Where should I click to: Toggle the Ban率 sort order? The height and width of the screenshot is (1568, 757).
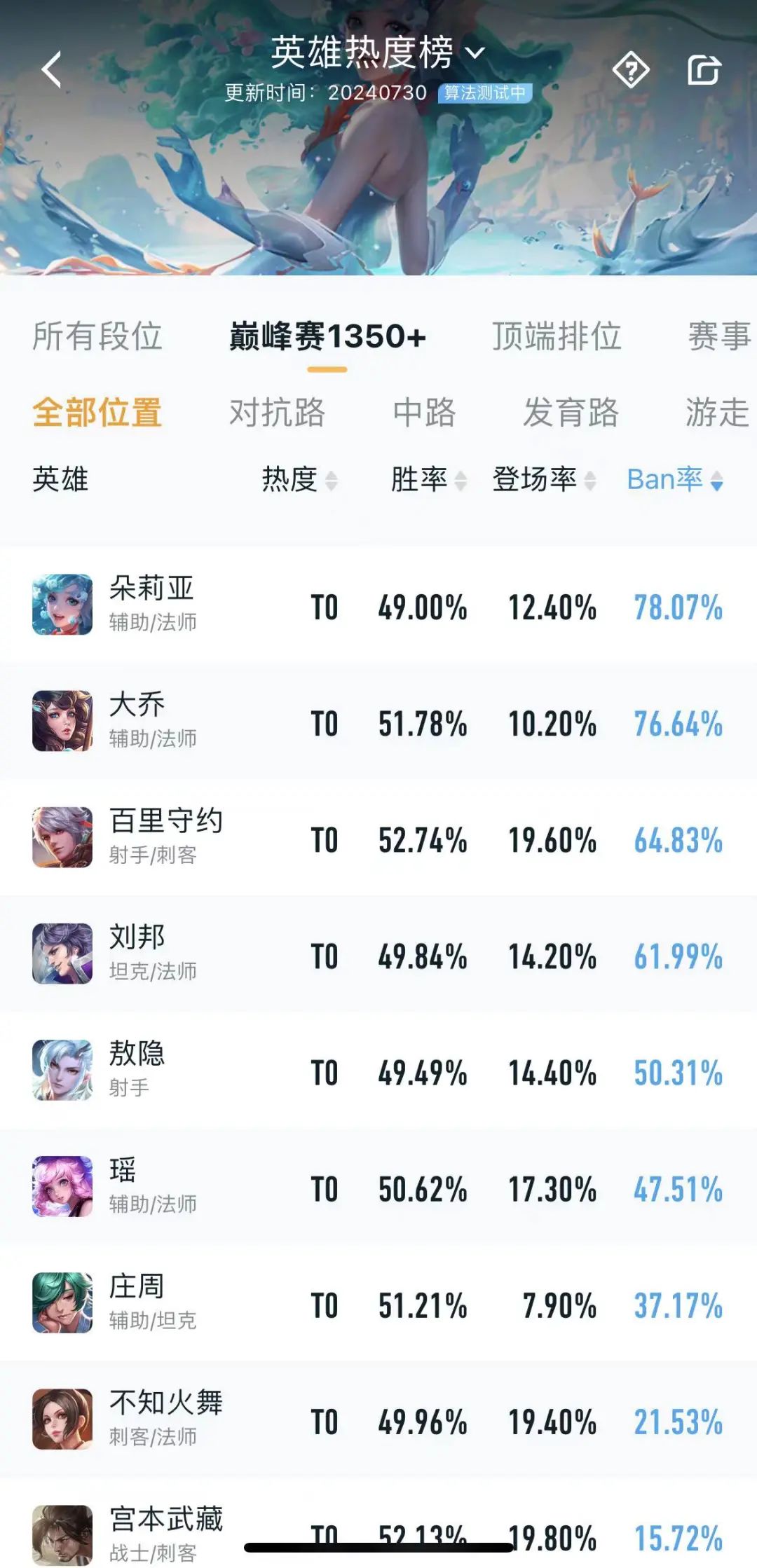[674, 480]
